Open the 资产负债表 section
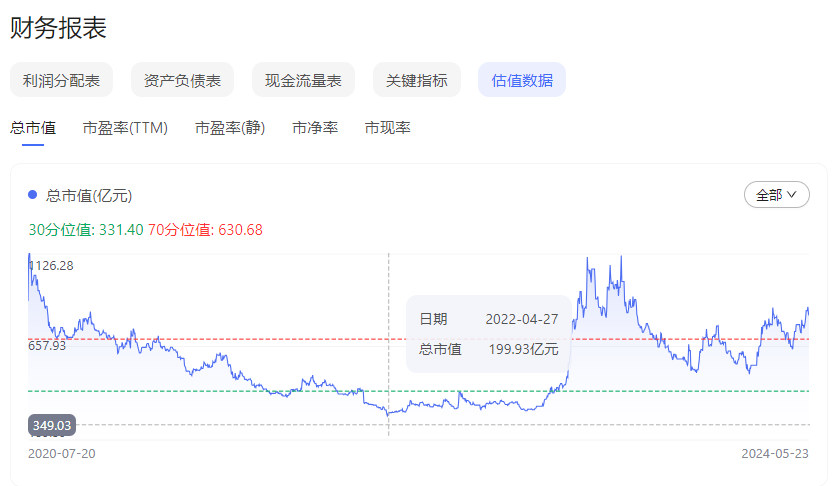Image resolution: width=838 pixels, height=486 pixels. click(x=182, y=80)
